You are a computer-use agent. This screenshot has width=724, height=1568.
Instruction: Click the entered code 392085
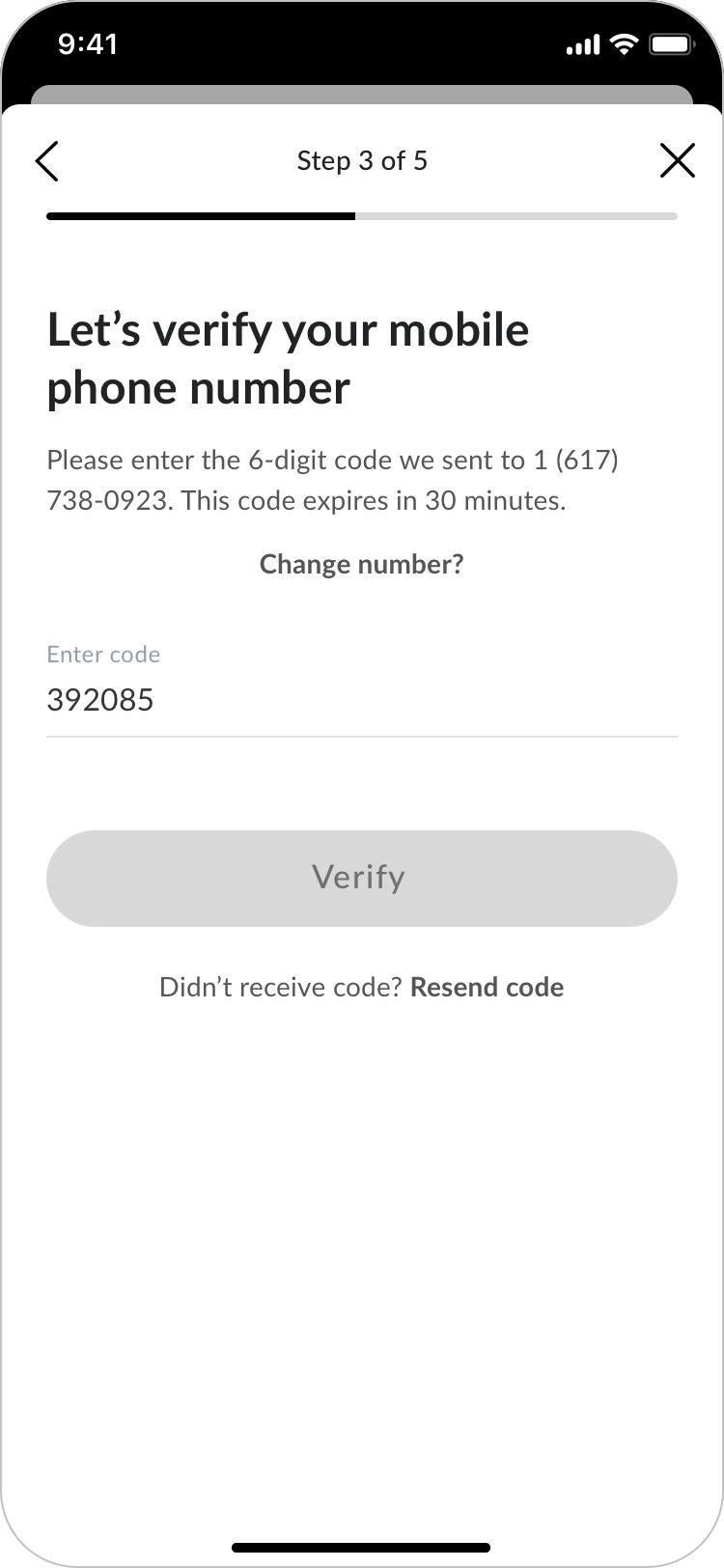tap(100, 699)
